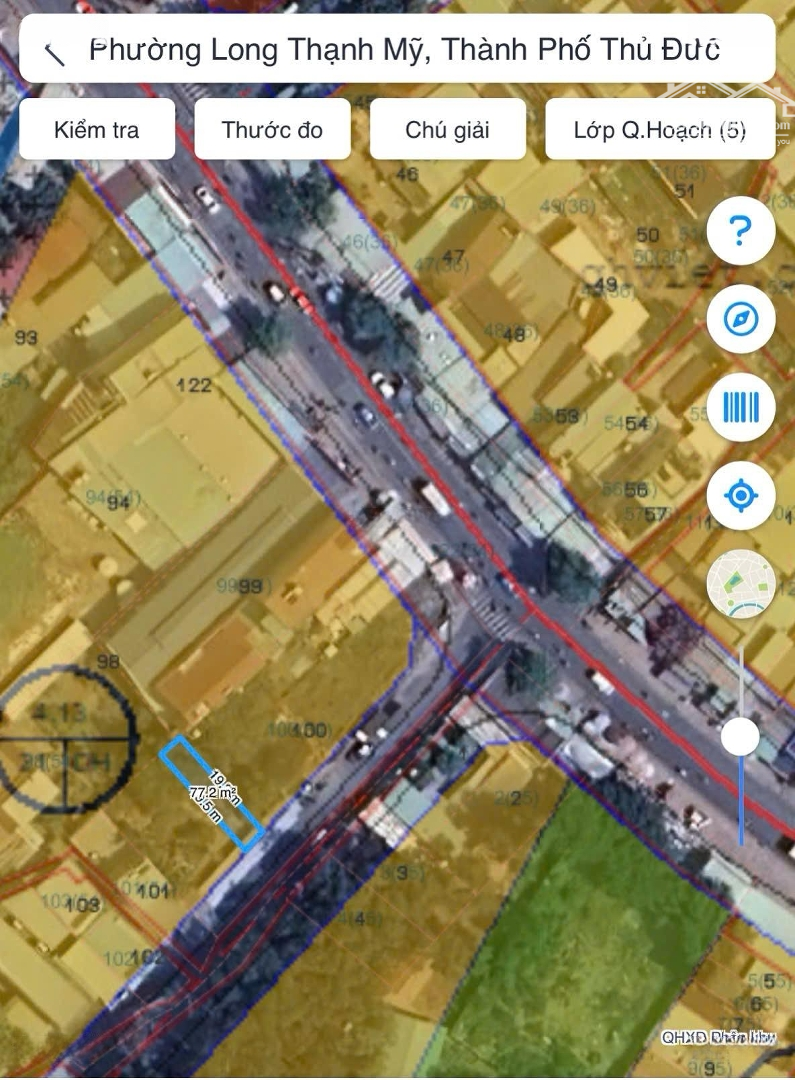This screenshot has width=795, height=1080.
Task: Open the Thước đo measuring tool
Action: (x=272, y=129)
